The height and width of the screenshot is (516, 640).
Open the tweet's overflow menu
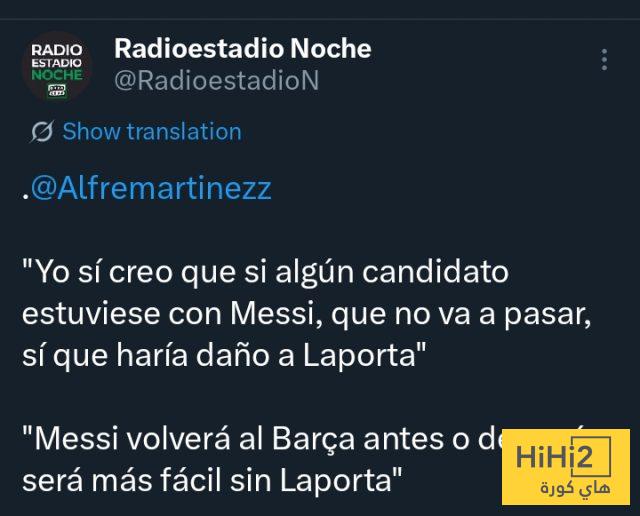click(x=605, y=59)
